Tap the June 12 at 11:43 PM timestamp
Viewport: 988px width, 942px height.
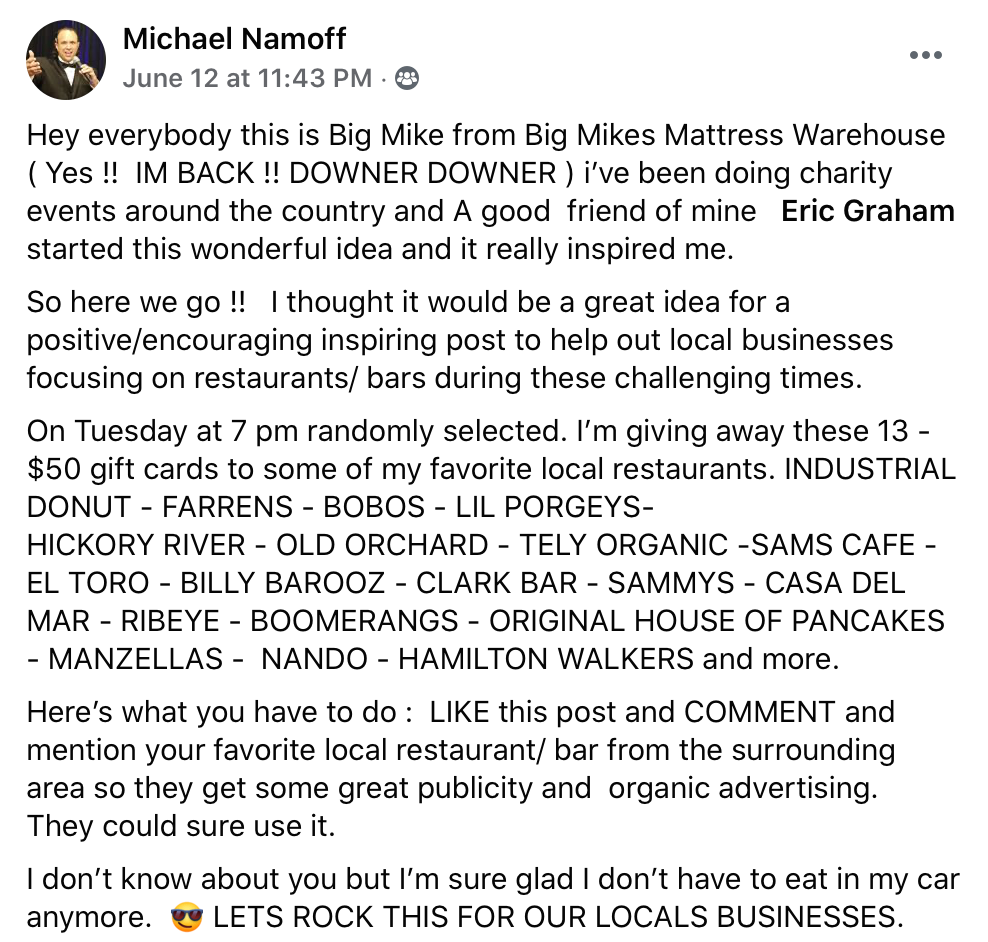coord(247,78)
